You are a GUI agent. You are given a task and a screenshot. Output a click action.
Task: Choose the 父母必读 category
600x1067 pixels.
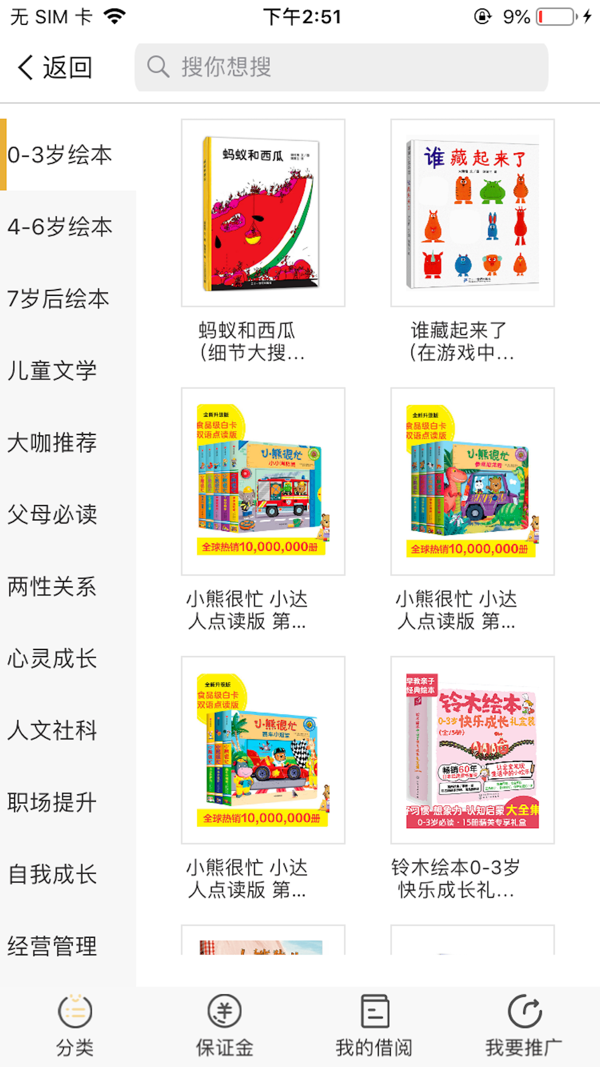(x=52, y=515)
